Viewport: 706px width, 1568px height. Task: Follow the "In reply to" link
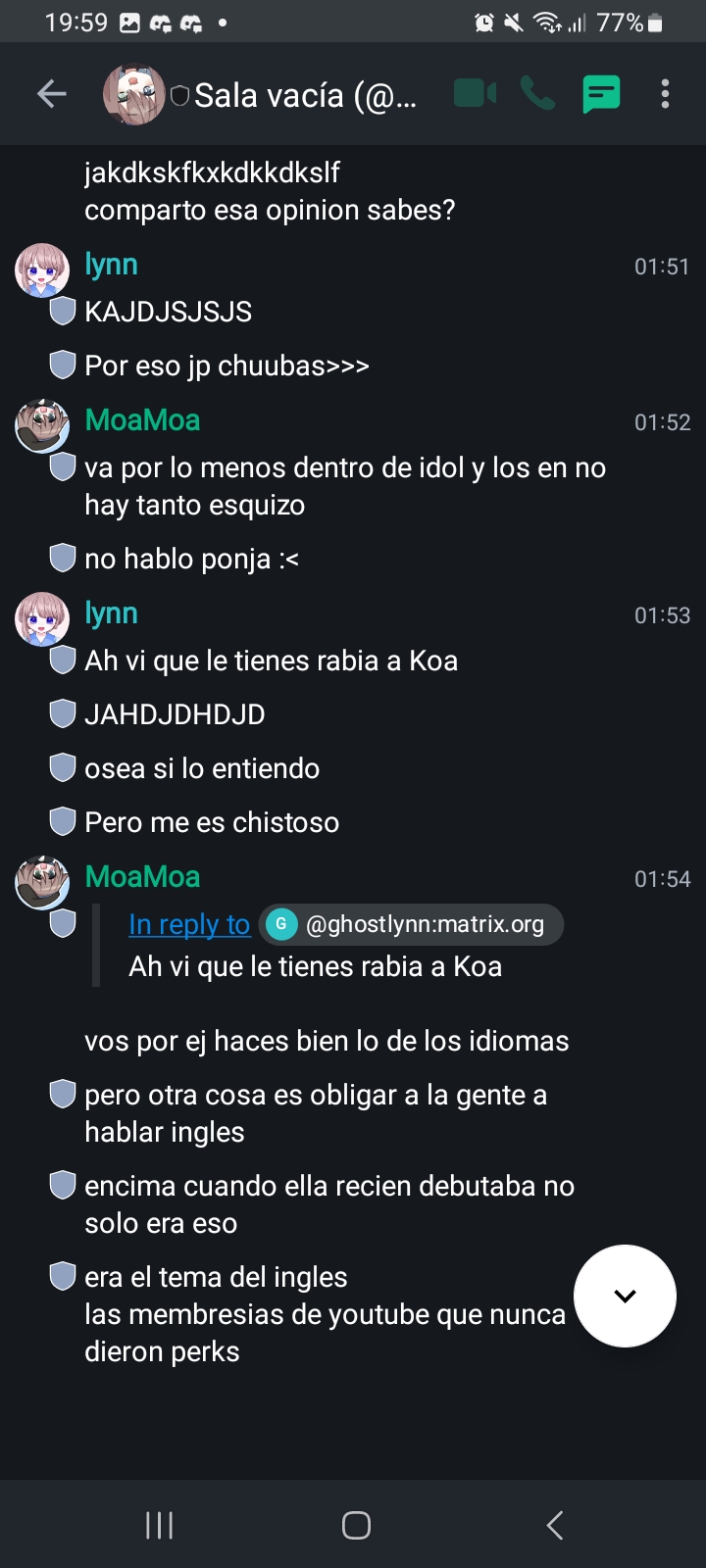click(x=189, y=924)
